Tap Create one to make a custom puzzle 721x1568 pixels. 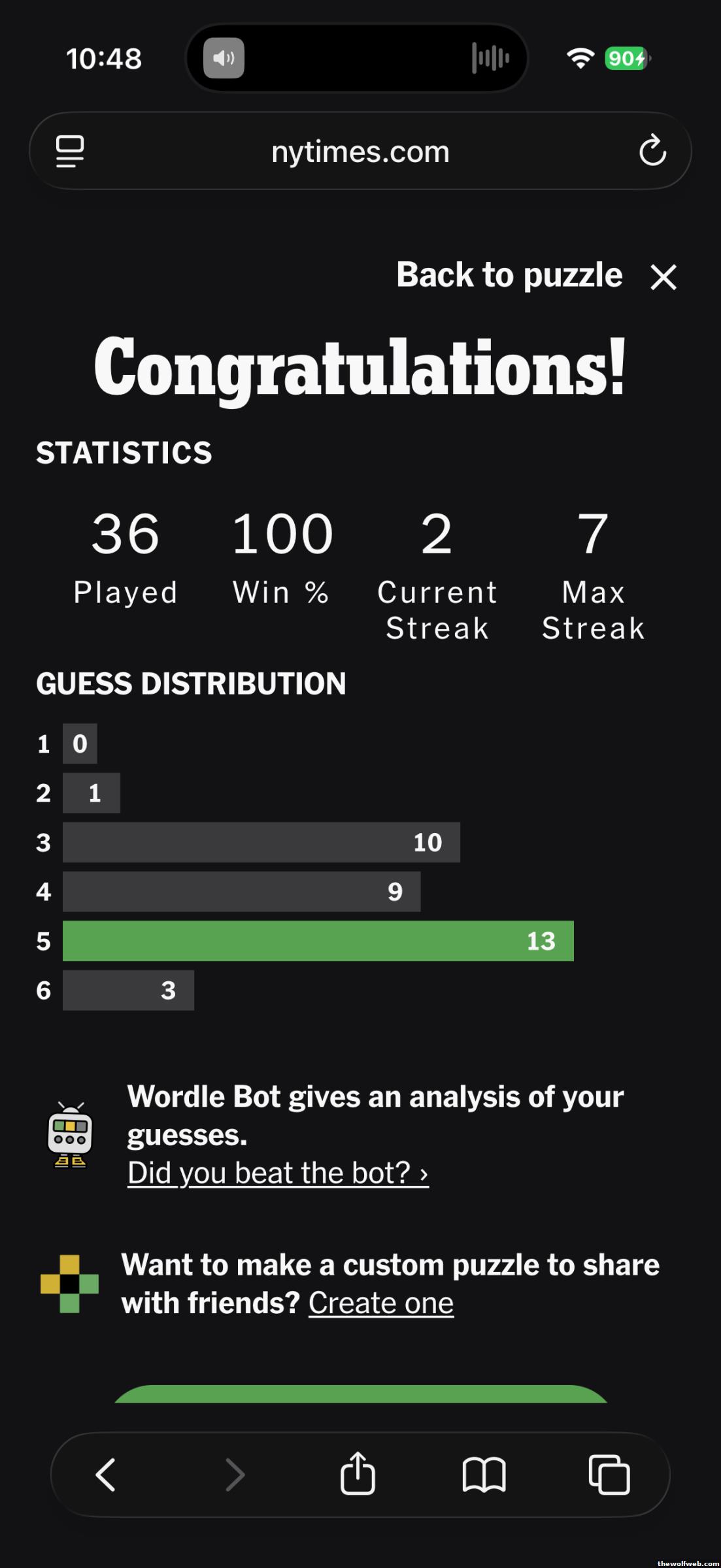coord(381,1303)
